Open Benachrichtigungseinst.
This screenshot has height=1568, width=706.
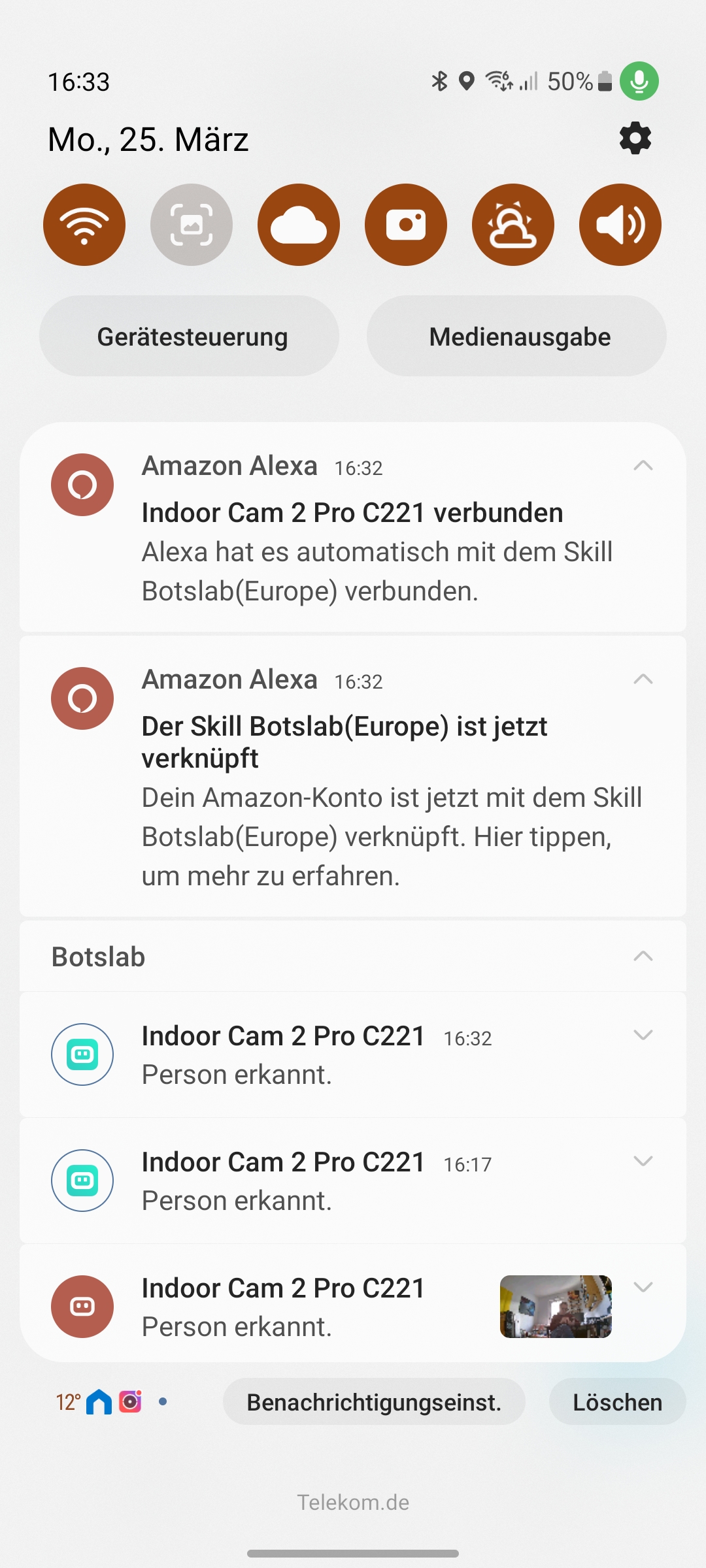(x=374, y=1402)
